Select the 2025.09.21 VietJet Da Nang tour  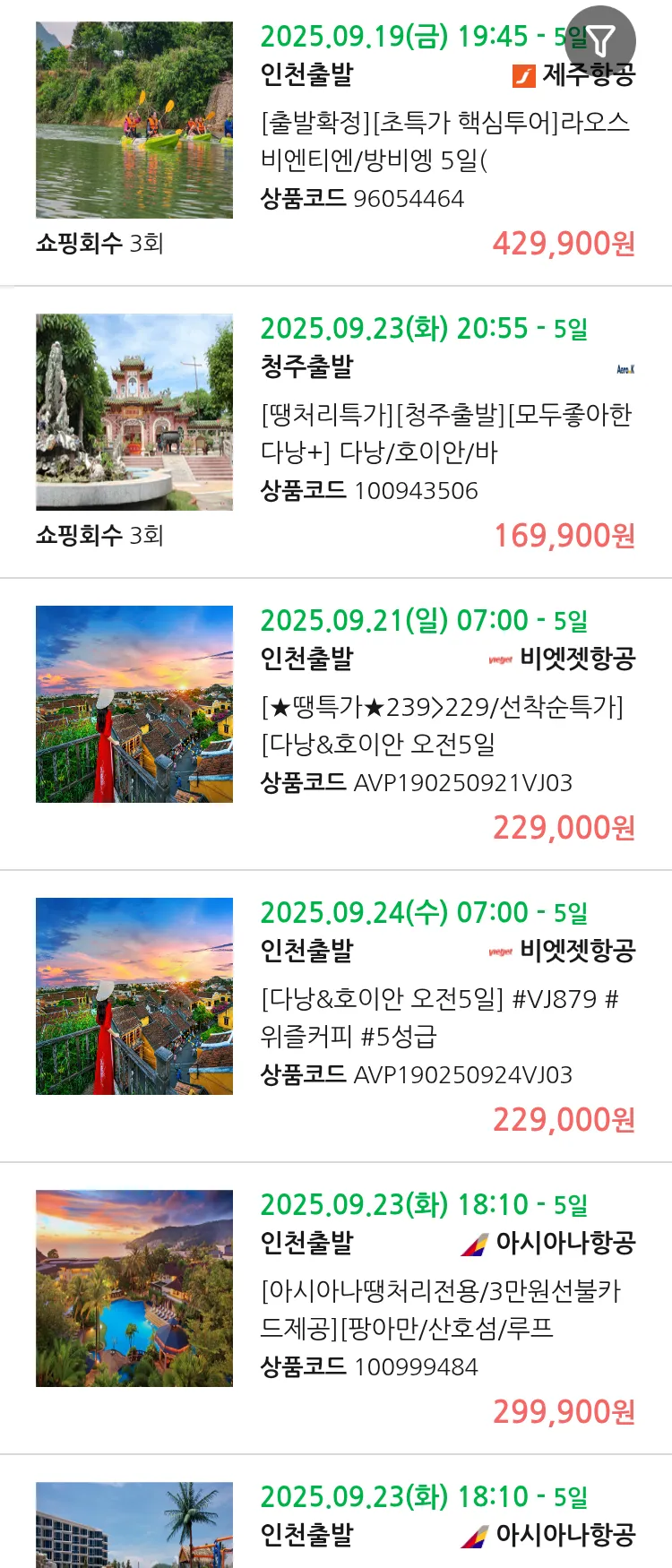pyautogui.click(x=444, y=725)
